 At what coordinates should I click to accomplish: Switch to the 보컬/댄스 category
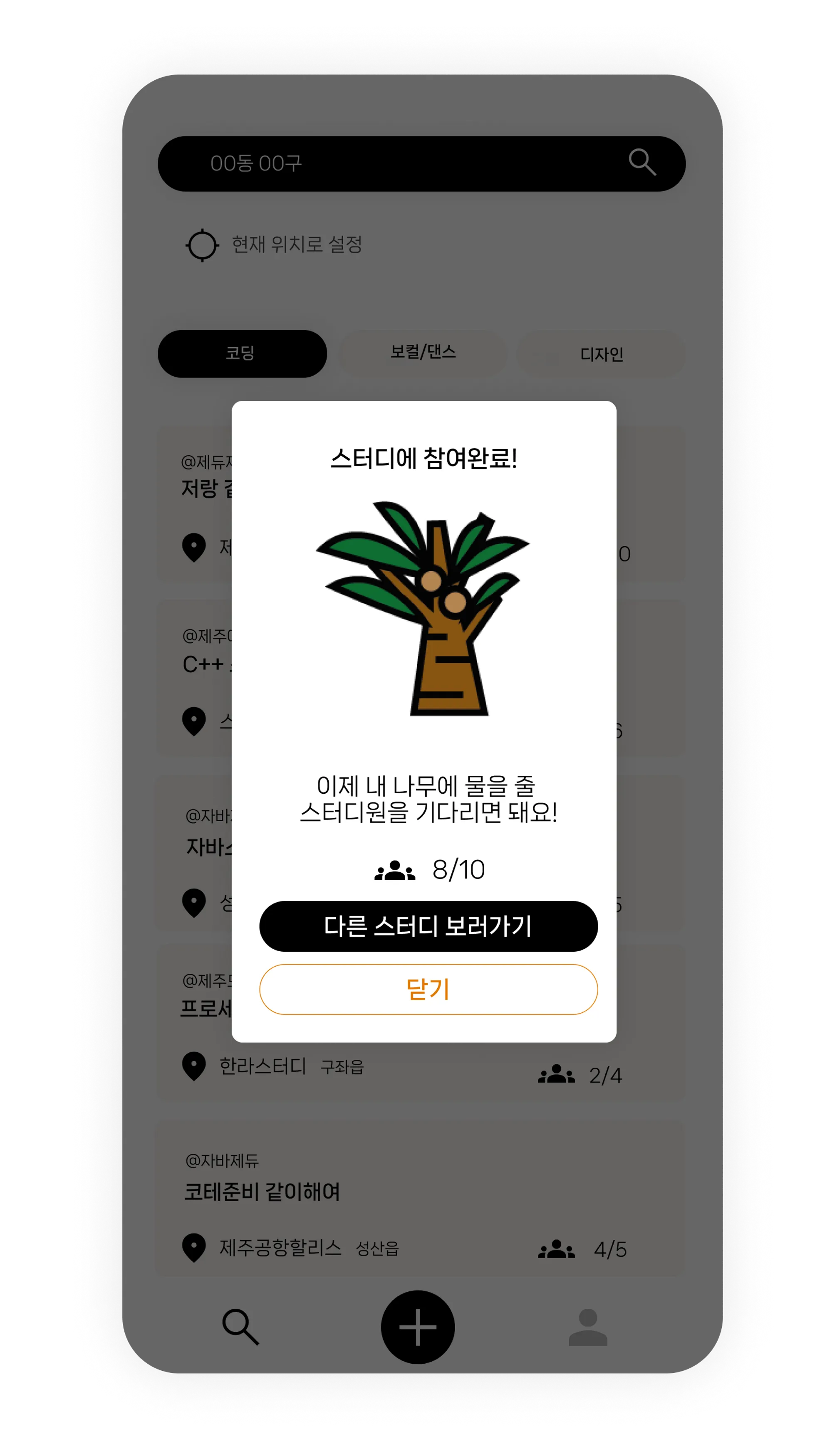[423, 352]
